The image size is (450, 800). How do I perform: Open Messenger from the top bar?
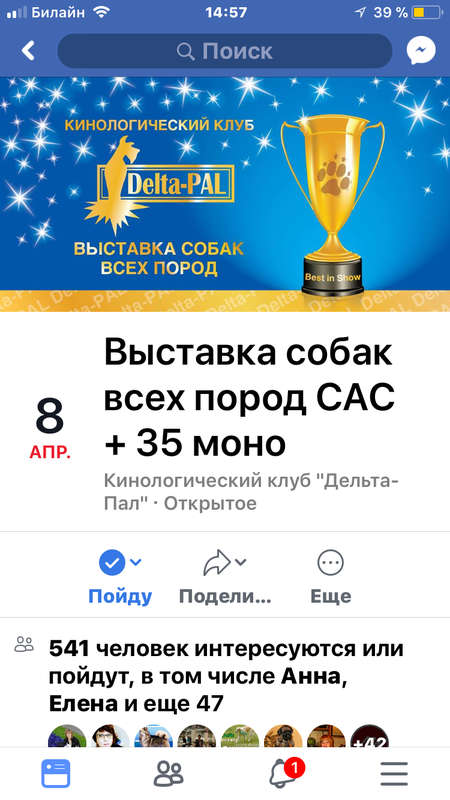click(421, 51)
